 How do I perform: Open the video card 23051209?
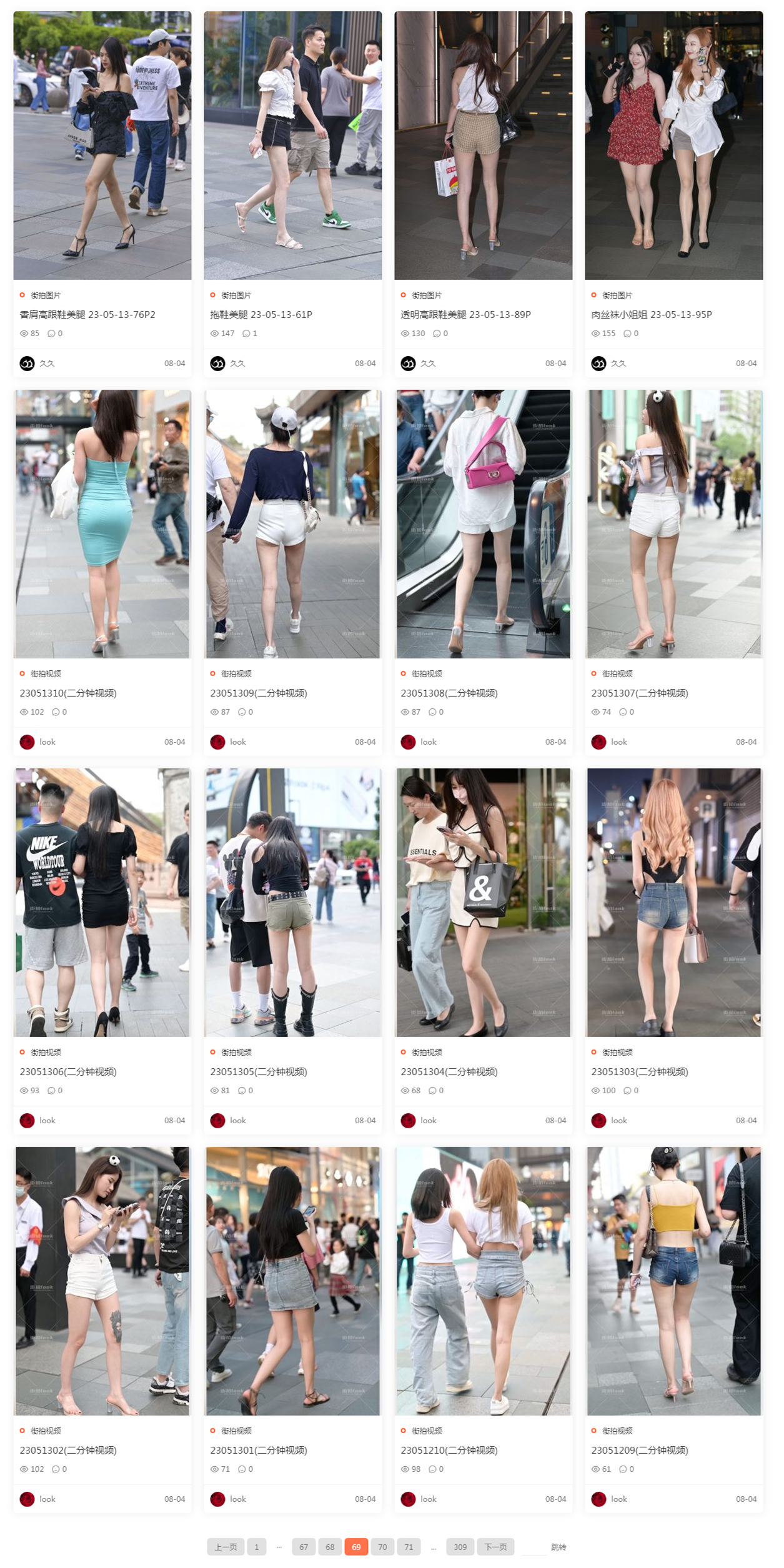[x=639, y=1450]
